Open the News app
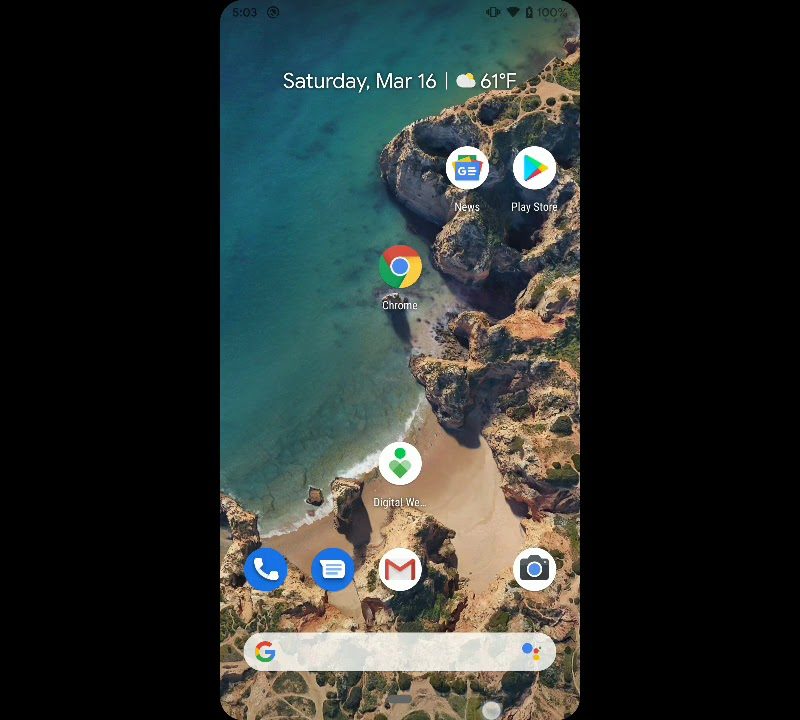This screenshot has height=720, width=800. 467,169
